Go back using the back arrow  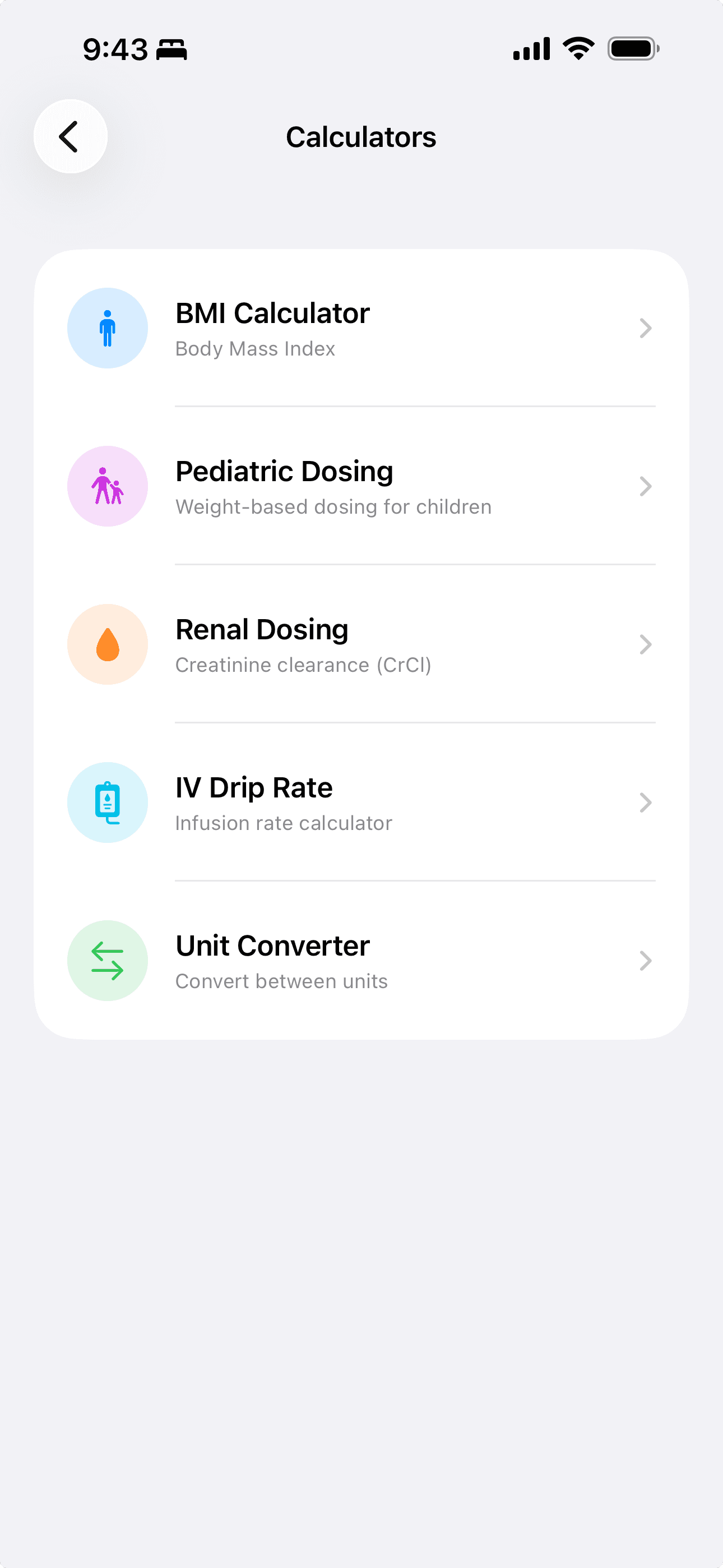click(70, 136)
